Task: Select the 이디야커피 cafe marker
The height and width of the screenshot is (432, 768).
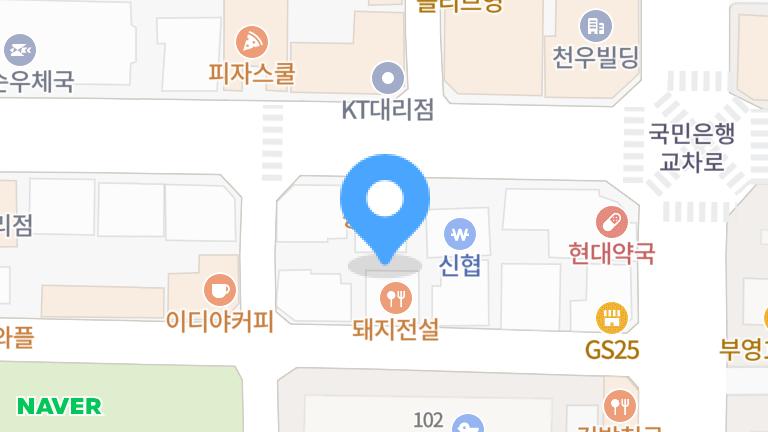Action: (218, 291)
